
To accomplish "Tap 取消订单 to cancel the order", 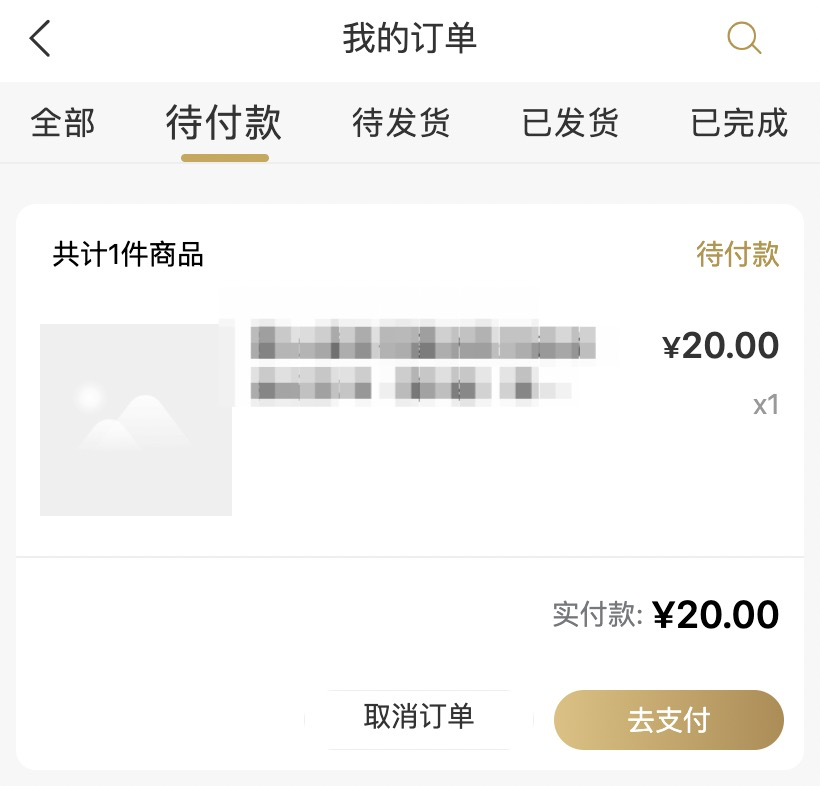I will coord(419,717).
